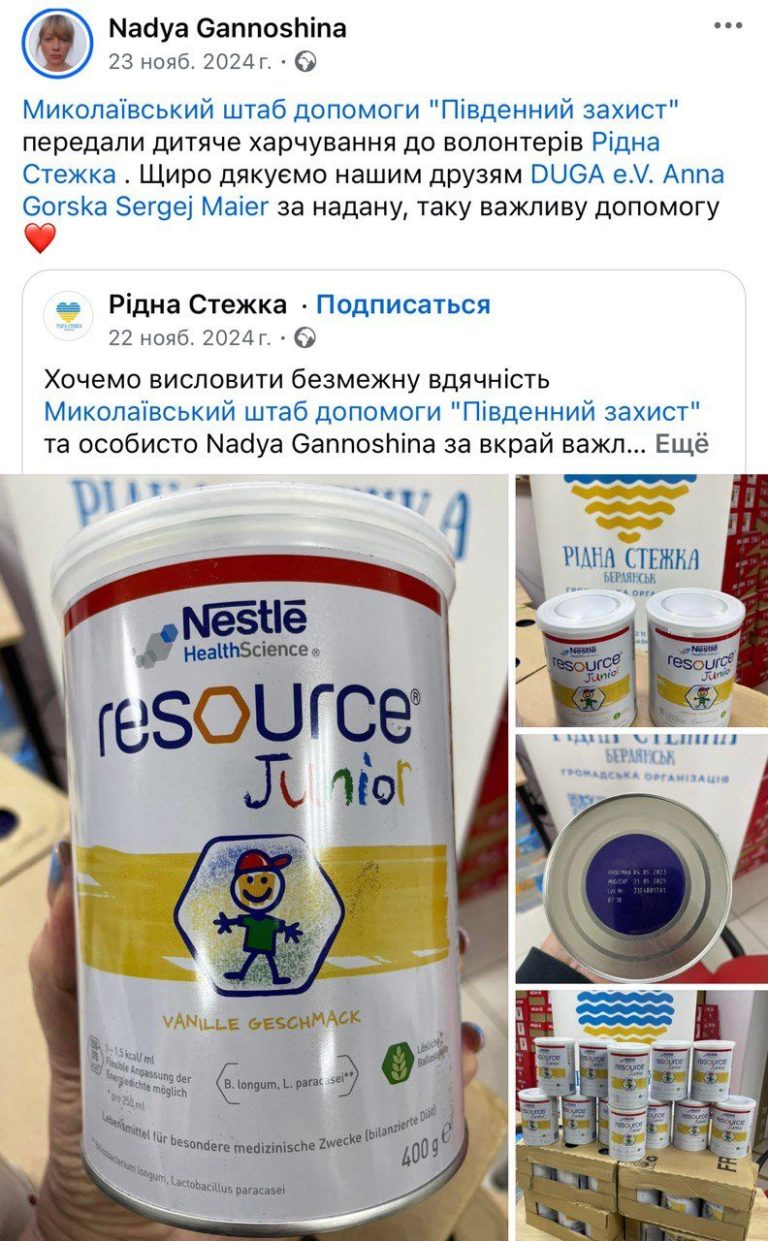View the photo of two cans under the Рідна Стежка banner
Screen dimensions: 768x1241
click(x=641, y=600)
